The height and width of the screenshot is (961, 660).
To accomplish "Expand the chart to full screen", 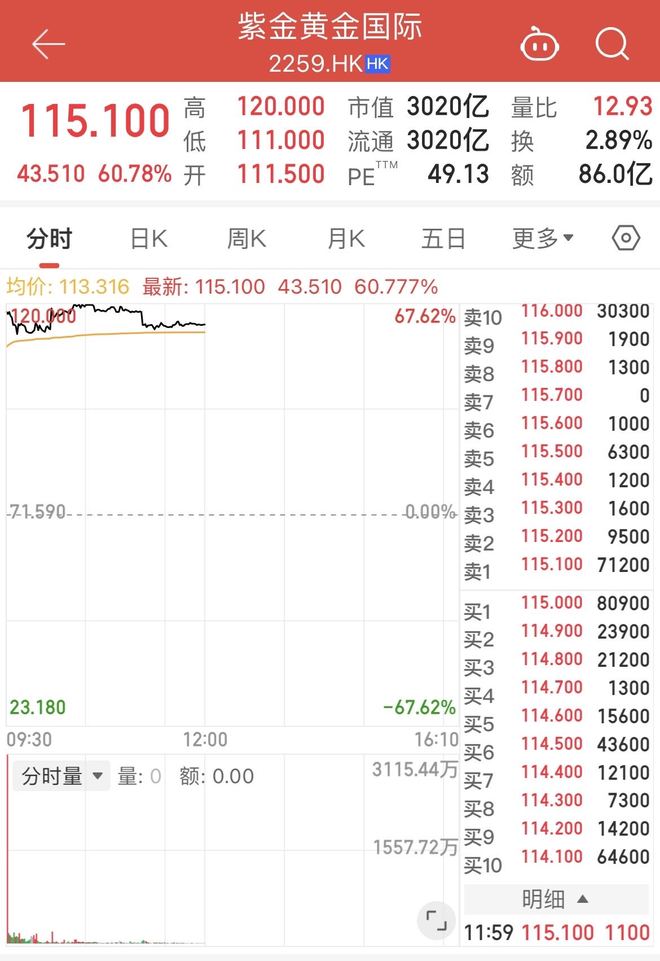I will point(436,920).
